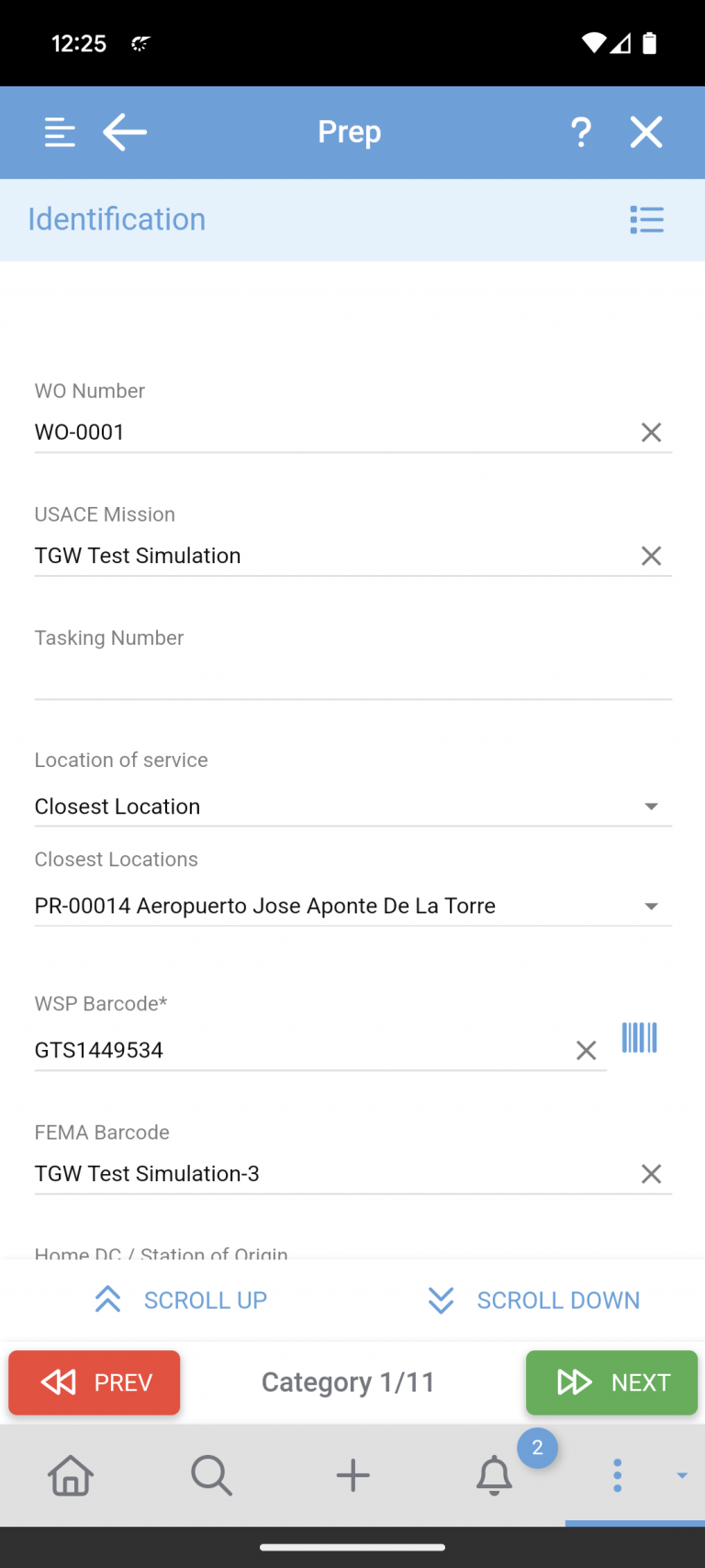The height and width of the screenshot is (1568, 705).
Task: Advance to next category with NEXT
Action: (611, 1382)
